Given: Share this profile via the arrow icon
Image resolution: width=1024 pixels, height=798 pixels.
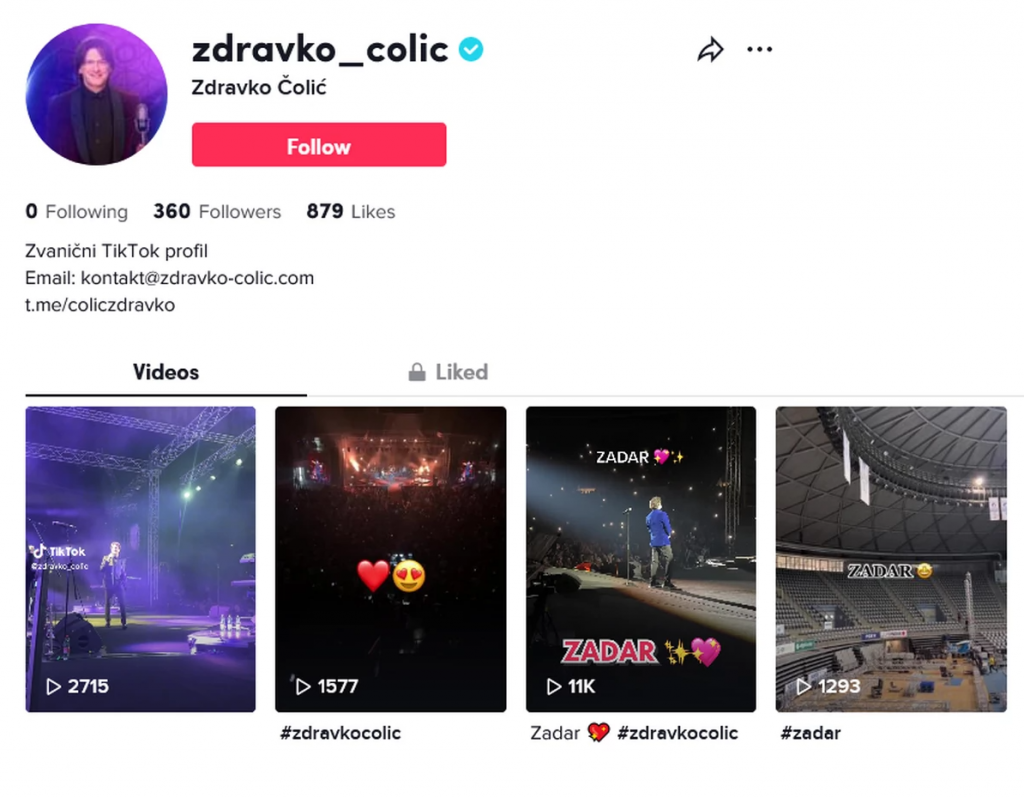Looking at the screenshot, I should pos(710,50).
